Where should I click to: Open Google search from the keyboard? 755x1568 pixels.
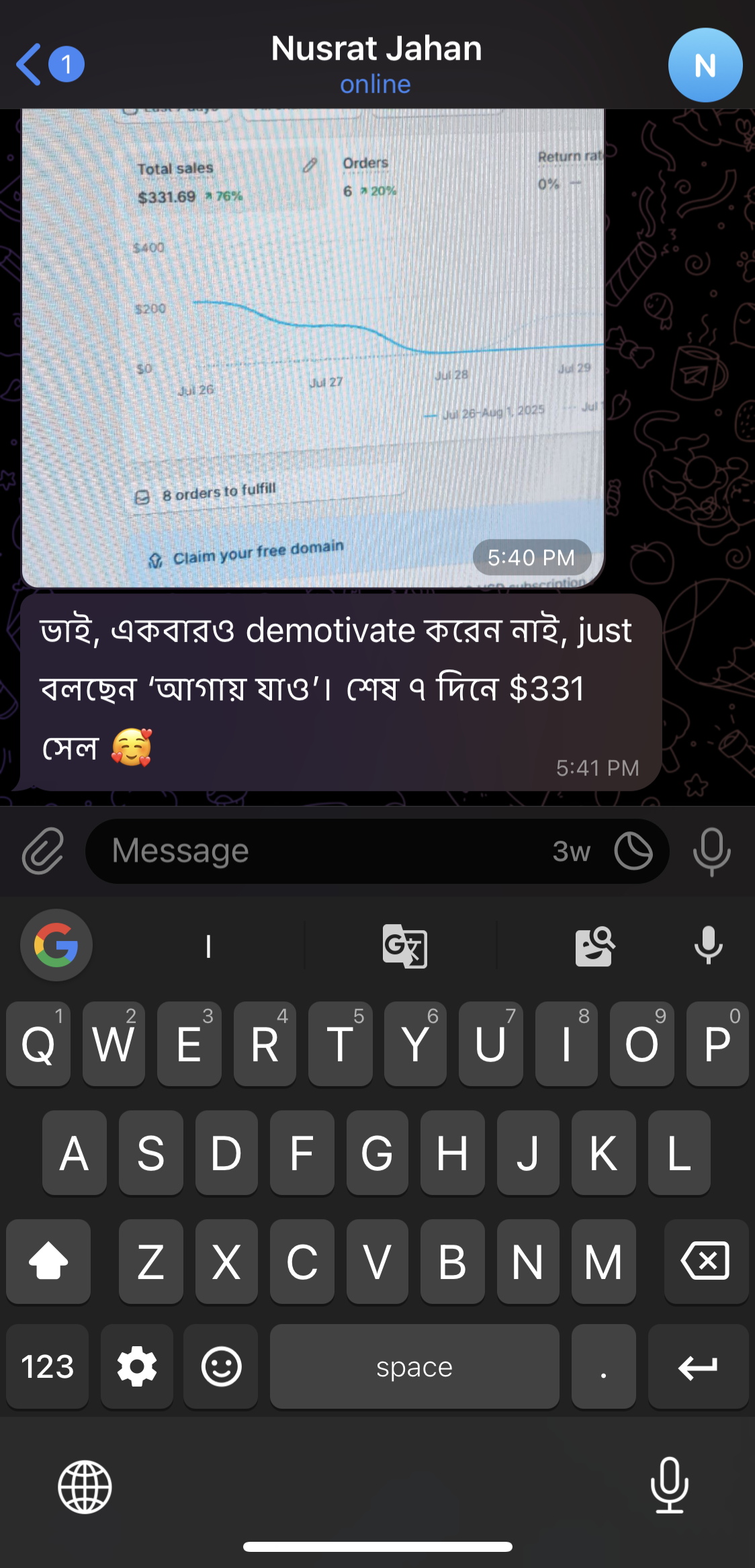(x=56, y=945)
